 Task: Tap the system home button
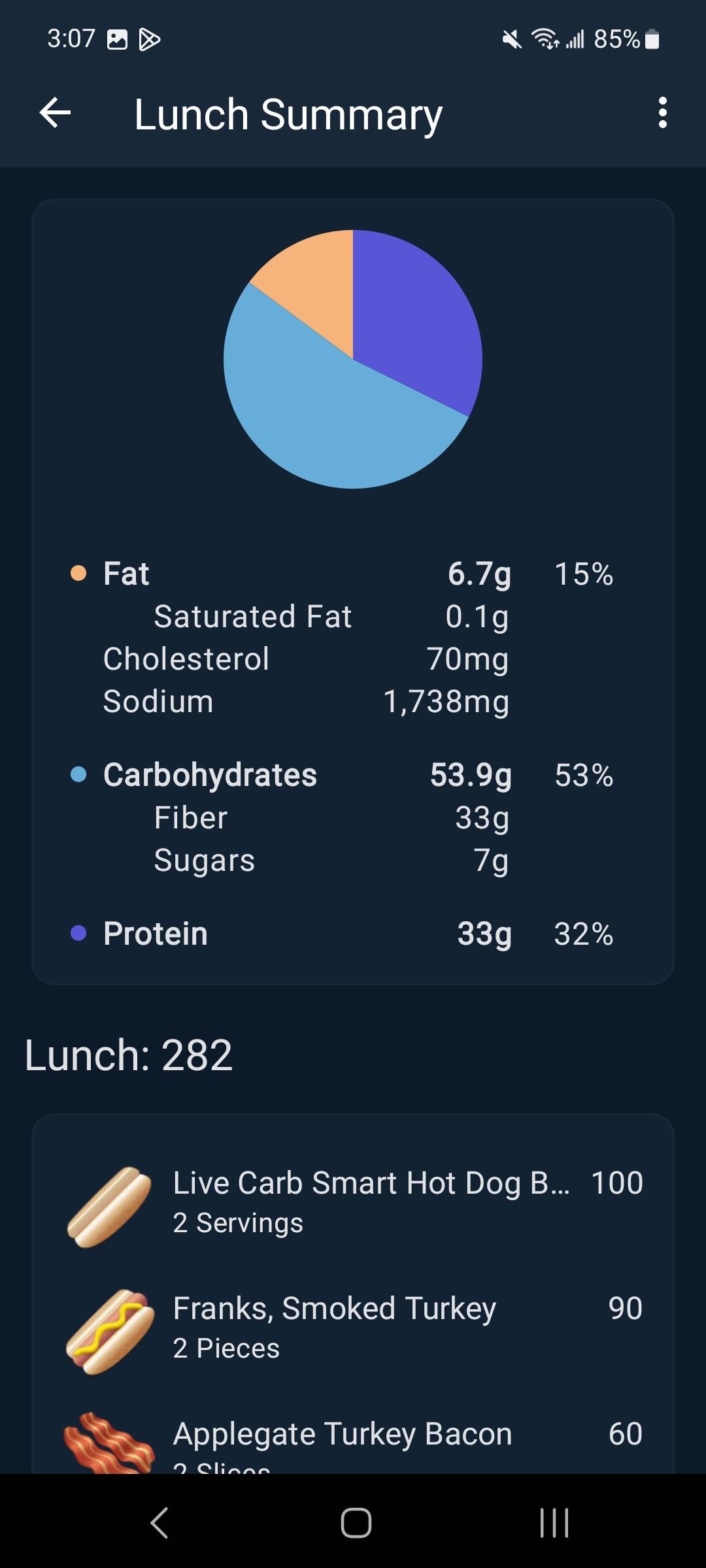pyautogui.click(x=356, y=1523)
